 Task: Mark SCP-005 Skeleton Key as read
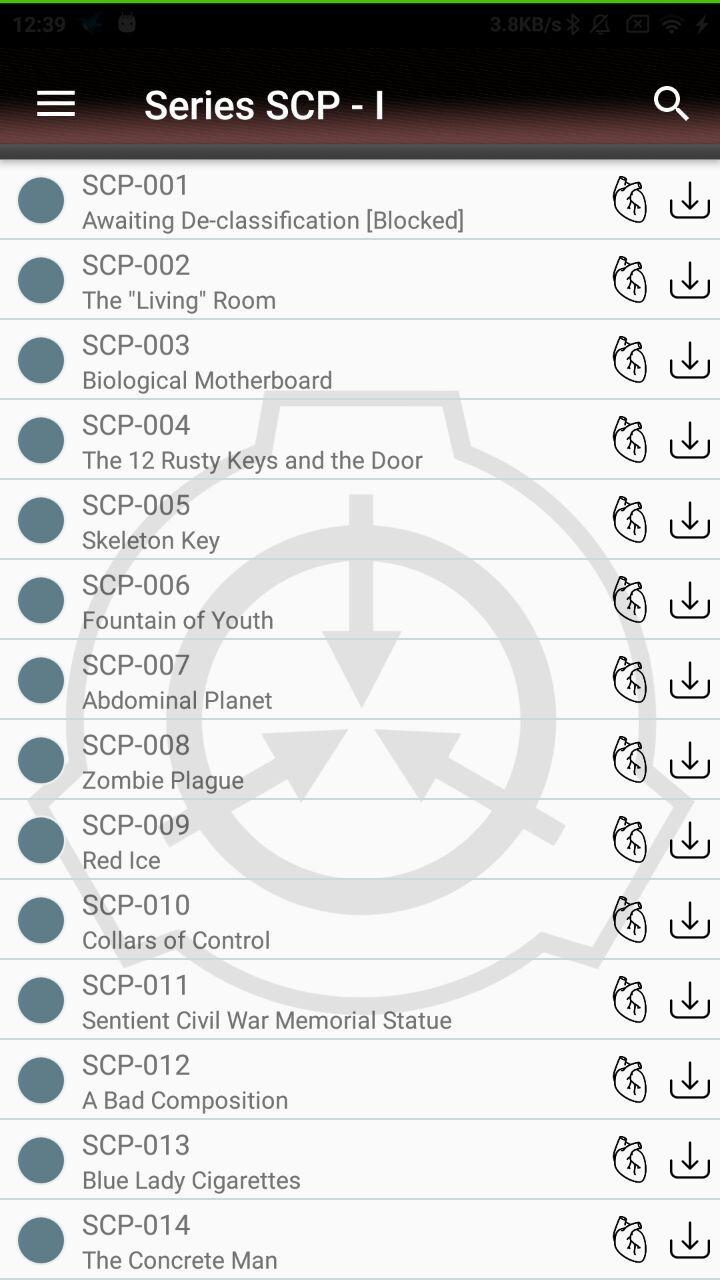(41, 520)
